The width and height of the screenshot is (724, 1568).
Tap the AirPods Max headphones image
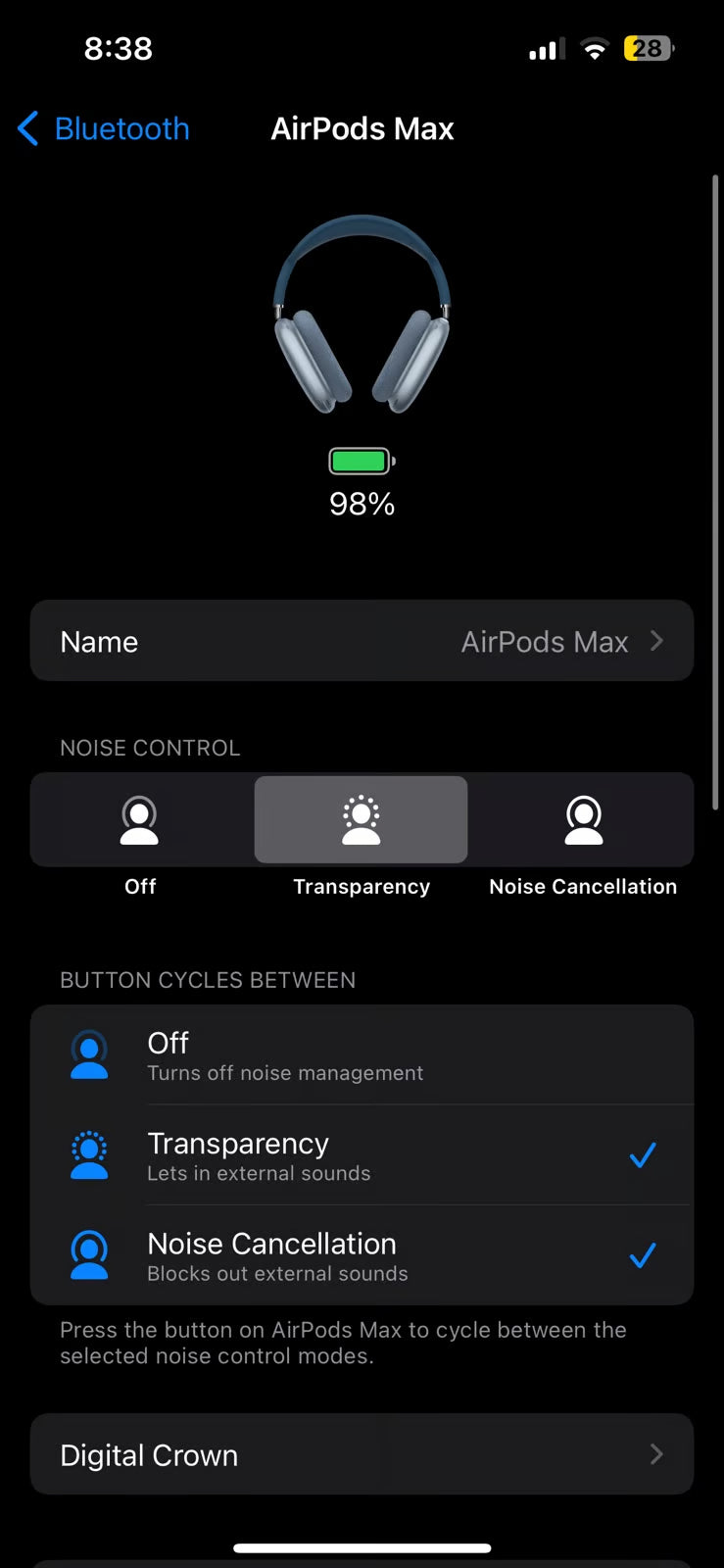[x=362, y=314]
